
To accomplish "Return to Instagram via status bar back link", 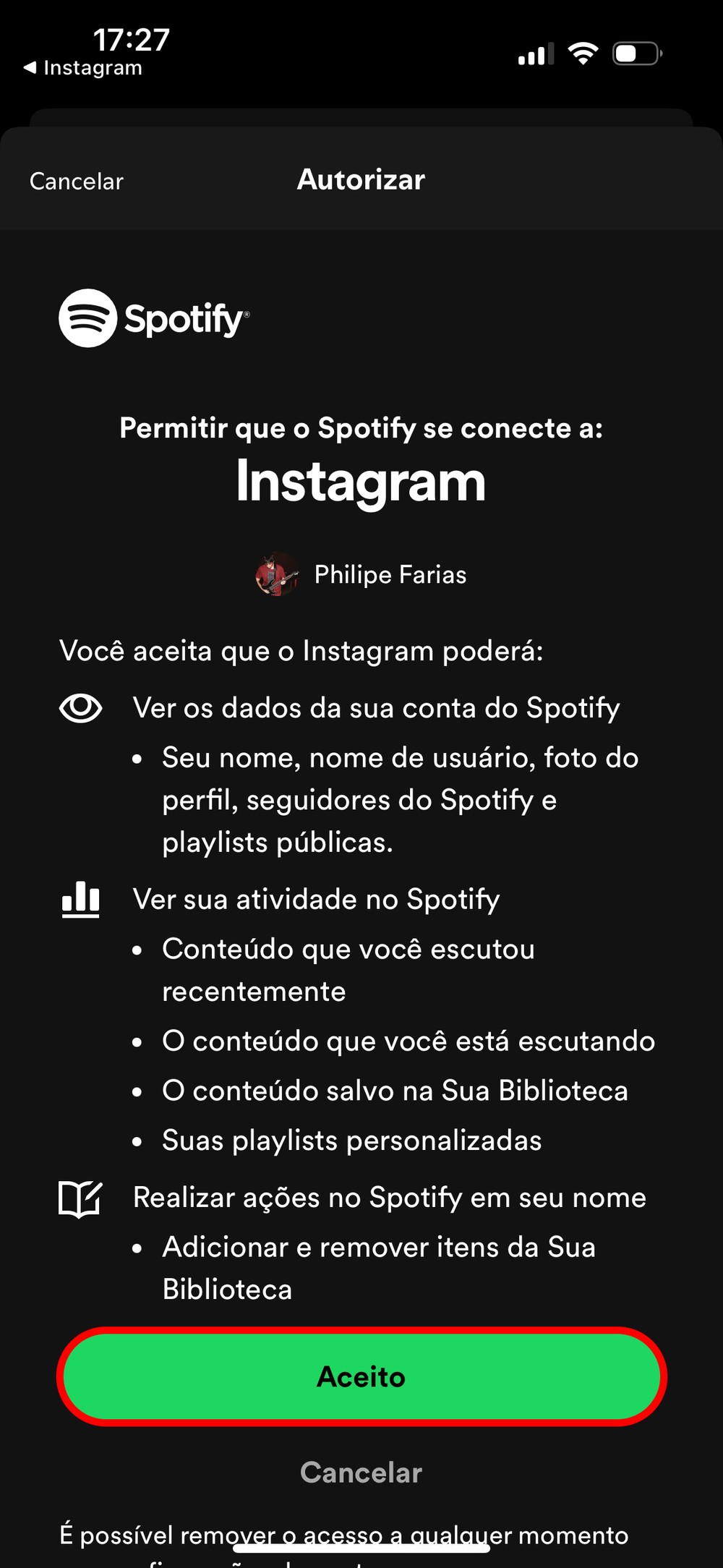I will click(83, 68).
